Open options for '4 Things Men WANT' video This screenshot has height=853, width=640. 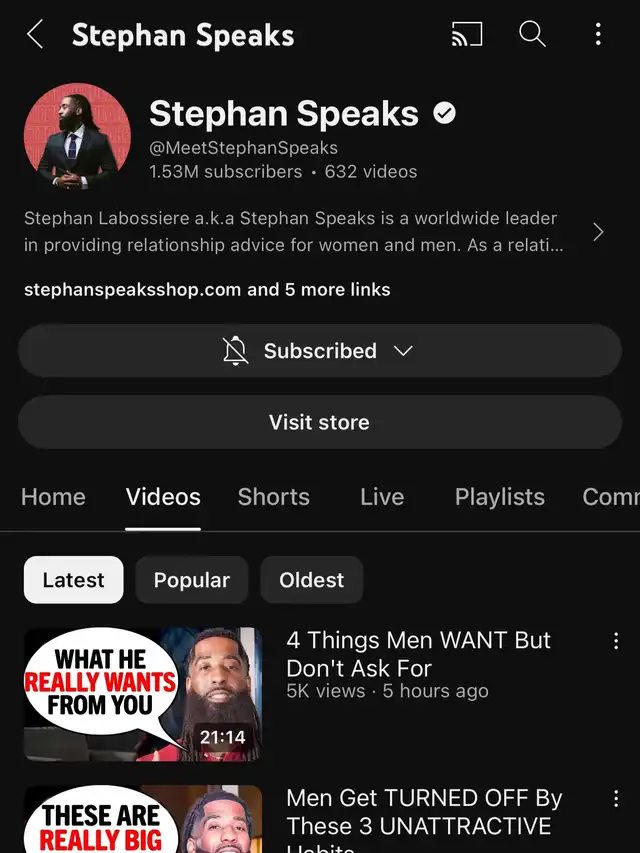pyautogui.click(x=616, y=641)
